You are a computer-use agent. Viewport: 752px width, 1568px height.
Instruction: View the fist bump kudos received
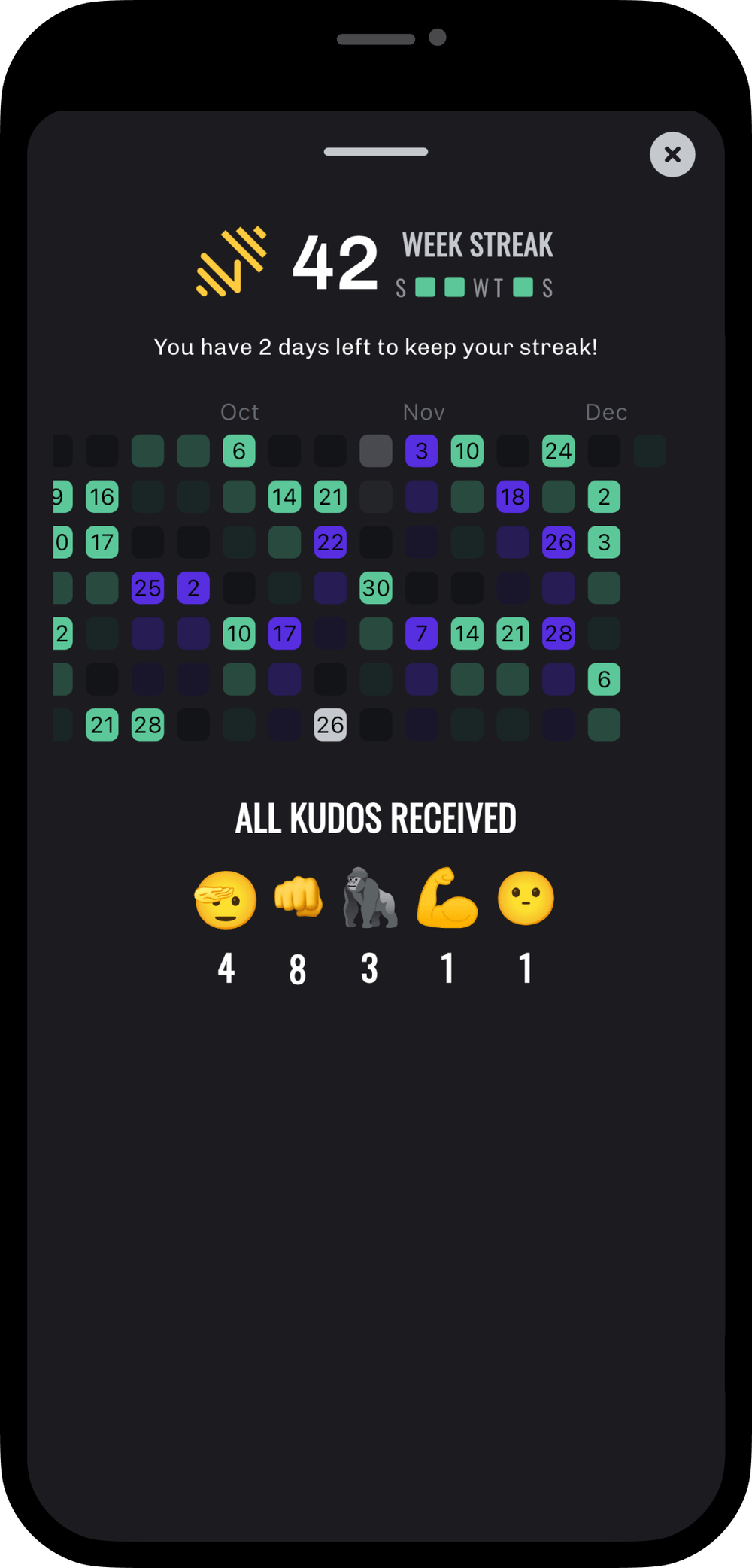tap(298, 899)
